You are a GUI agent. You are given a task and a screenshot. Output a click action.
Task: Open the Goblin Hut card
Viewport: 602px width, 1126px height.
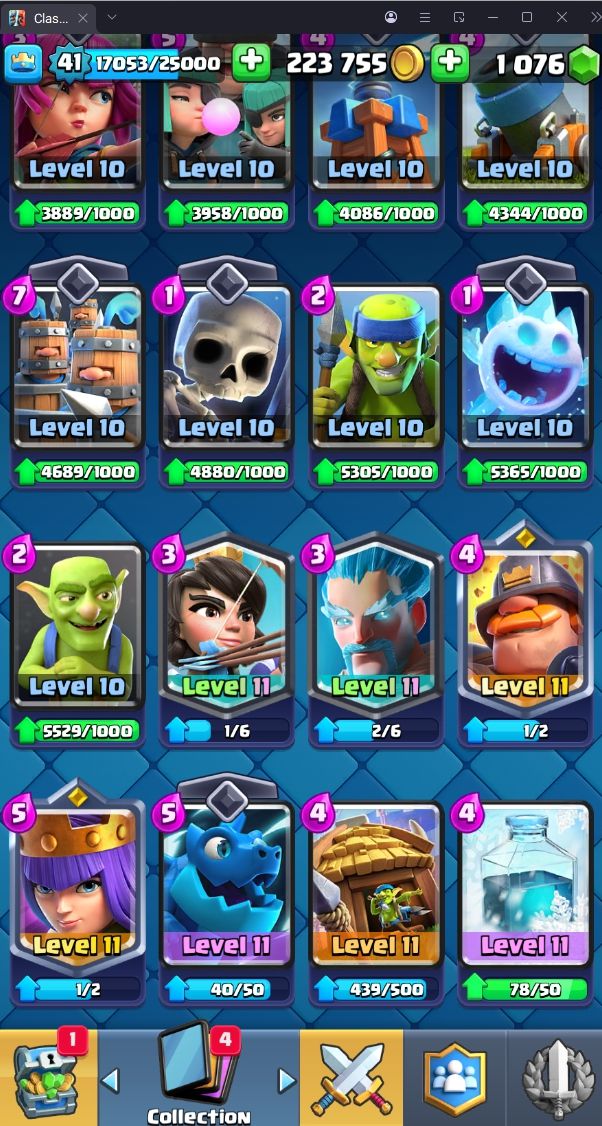click(x=376, y=903)
